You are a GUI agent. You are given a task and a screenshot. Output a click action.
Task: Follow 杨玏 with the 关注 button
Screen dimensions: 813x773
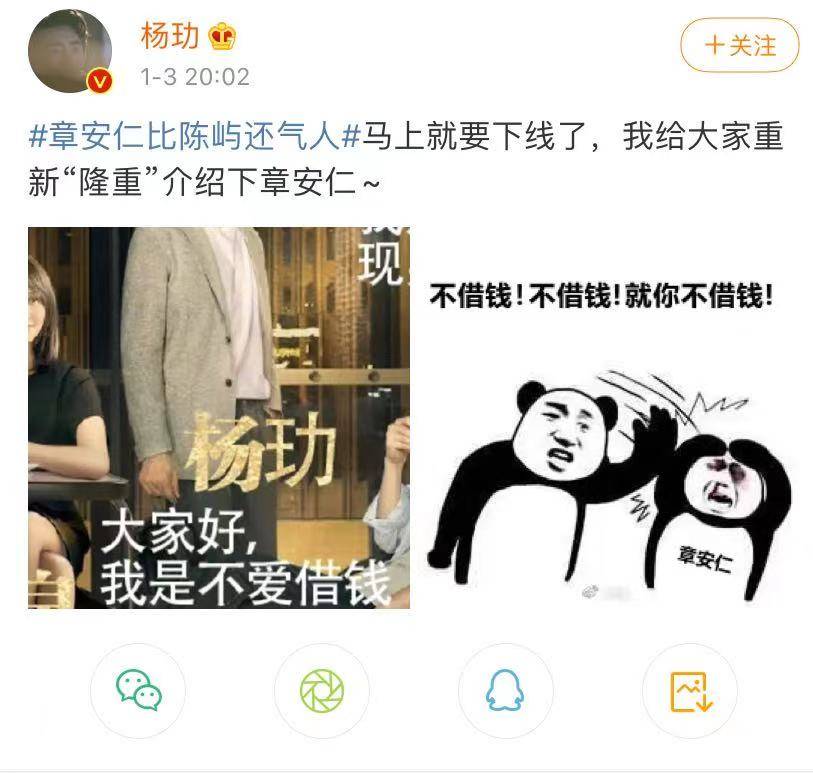tap(740, 46)
